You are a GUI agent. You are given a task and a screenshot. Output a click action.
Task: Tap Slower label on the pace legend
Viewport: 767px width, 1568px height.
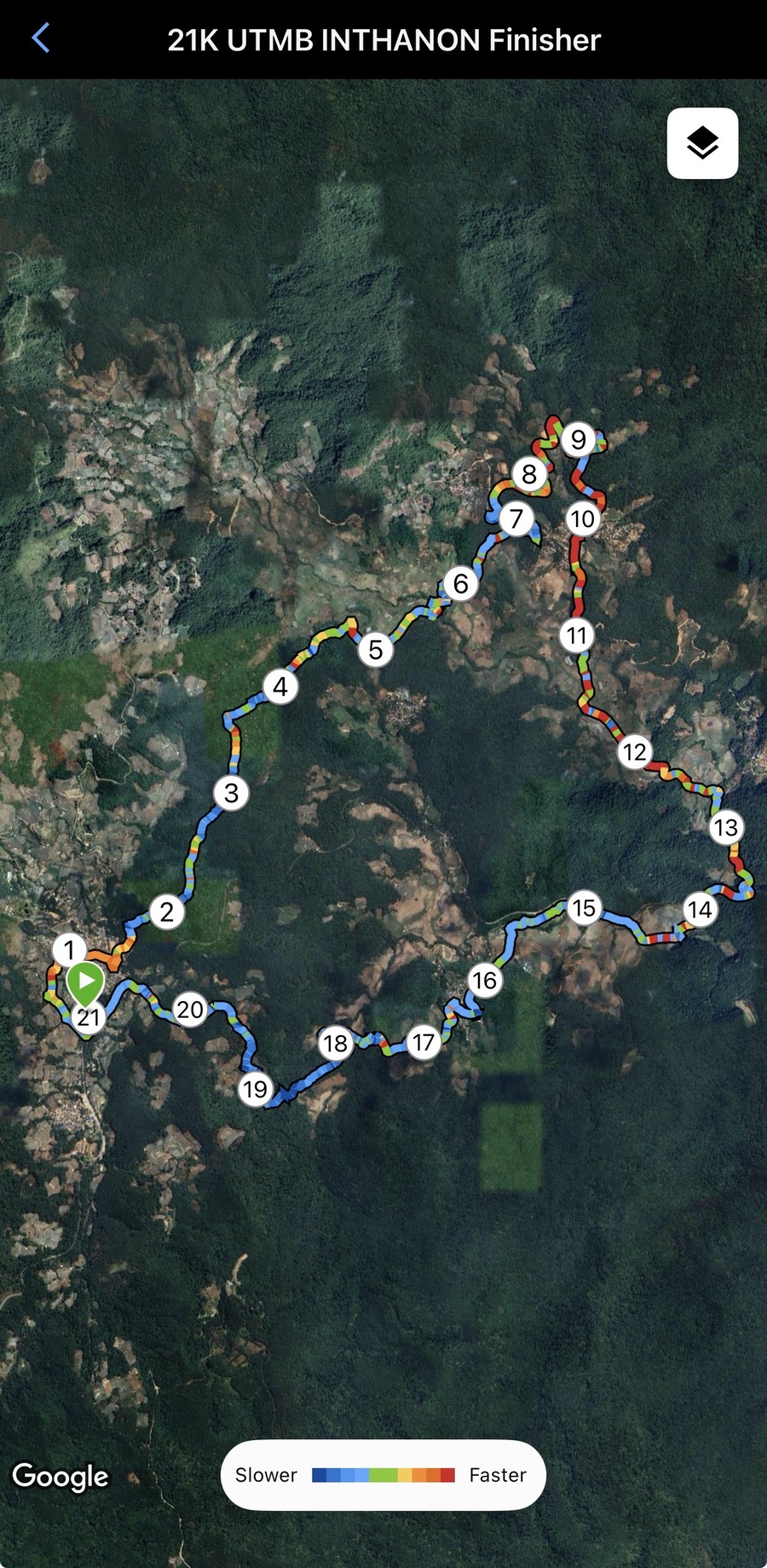[265, 1474]
